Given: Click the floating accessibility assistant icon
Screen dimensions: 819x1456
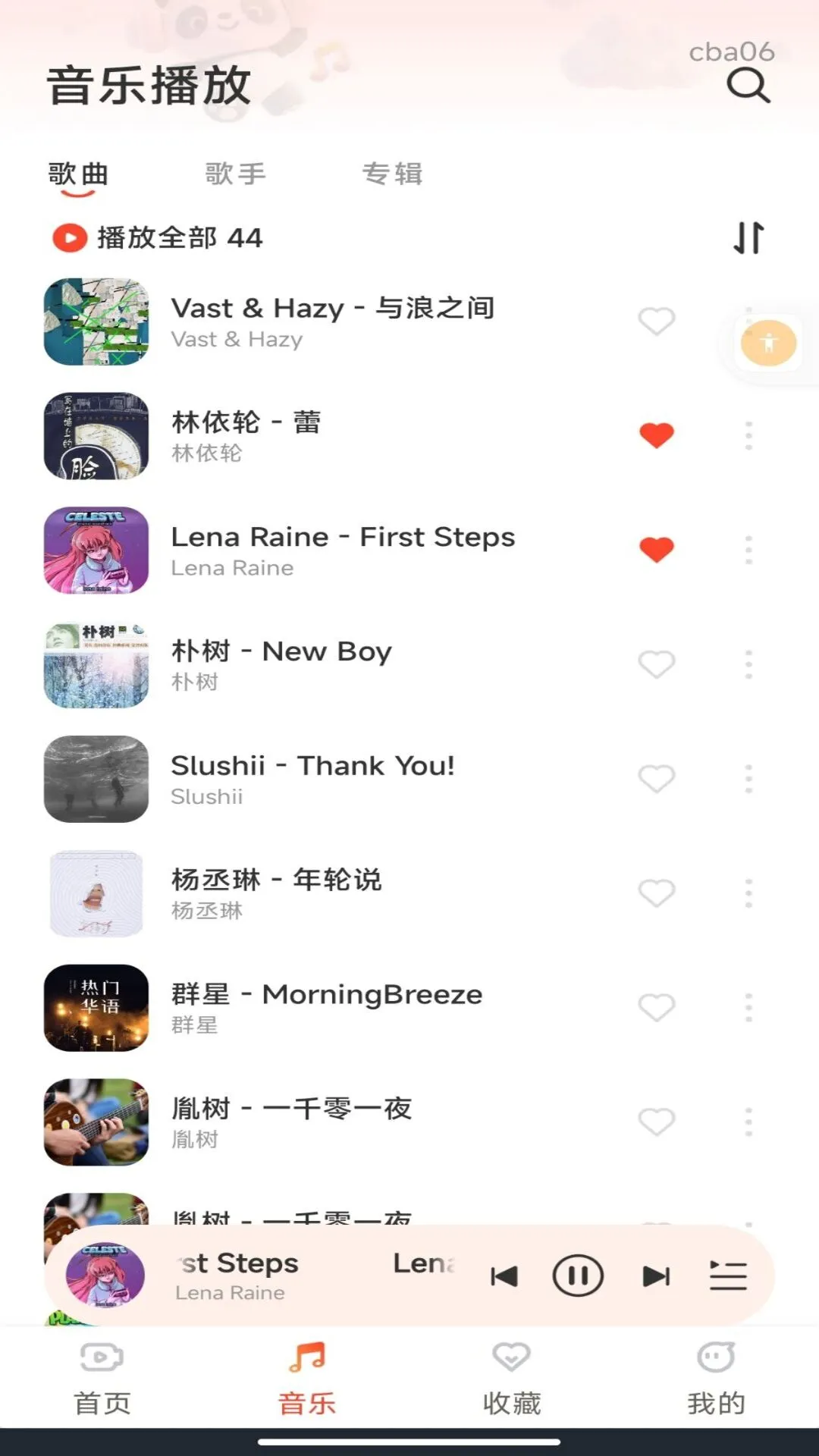Looking at the screenshot, I should (x=767, y=343).
